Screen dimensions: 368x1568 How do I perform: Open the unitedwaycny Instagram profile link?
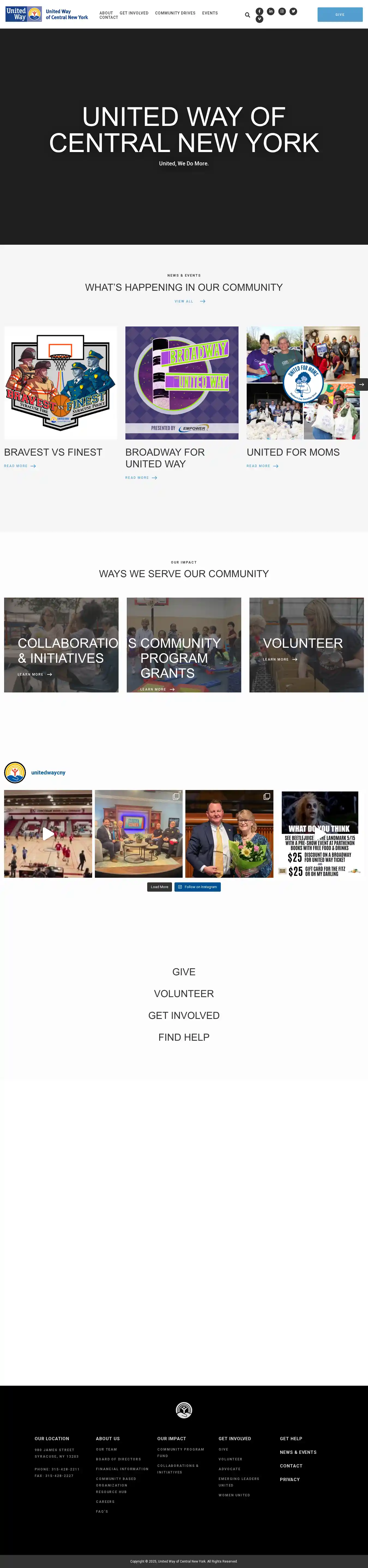(48, 773)
